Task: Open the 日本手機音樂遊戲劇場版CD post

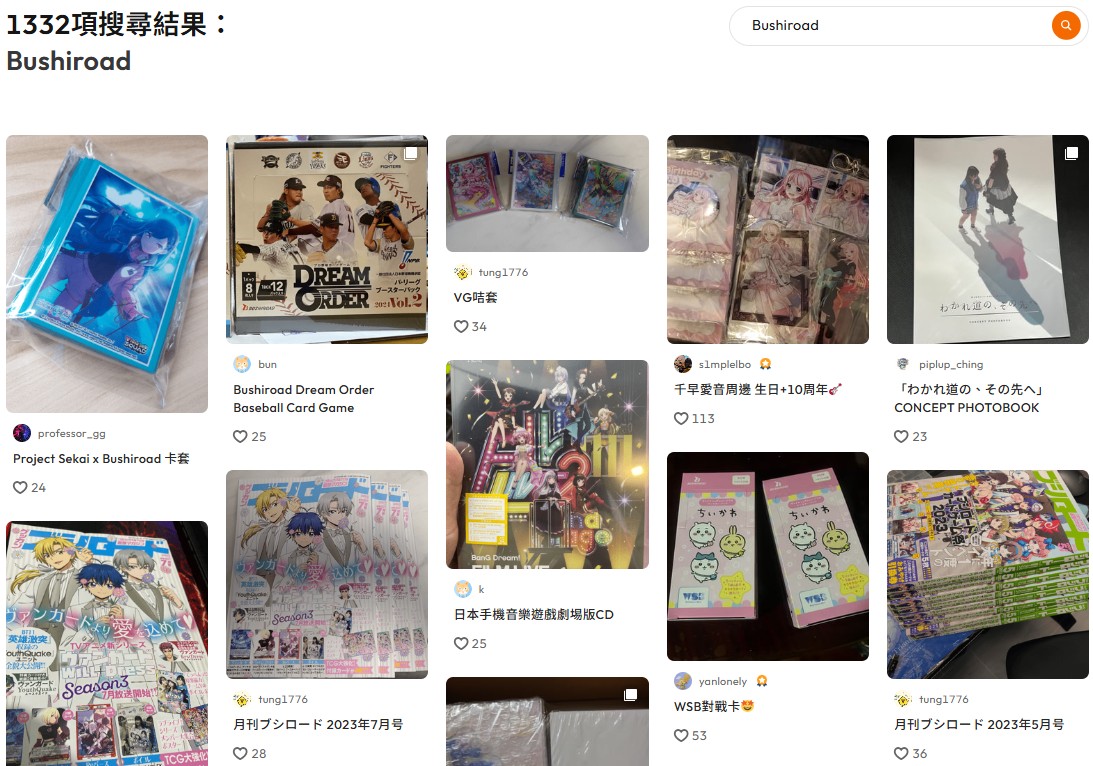Action: (x=547, y=464)
